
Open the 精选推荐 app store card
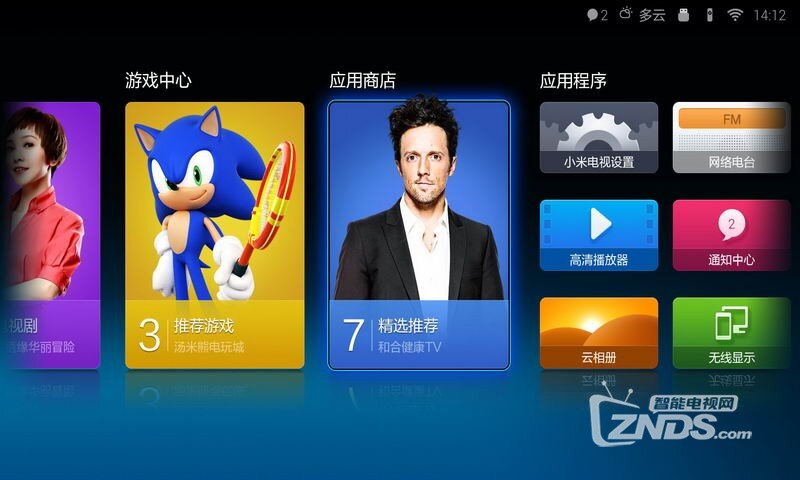[419, 235]
